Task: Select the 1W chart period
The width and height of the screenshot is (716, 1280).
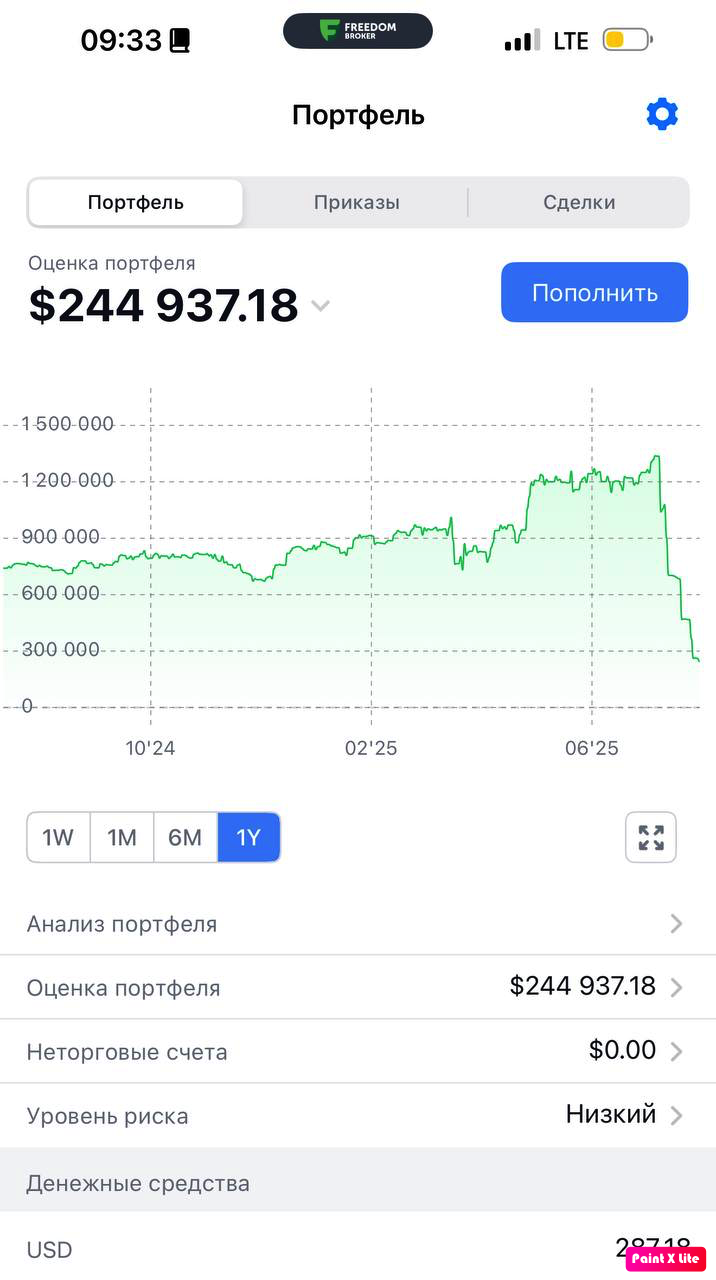Action: 58,837
